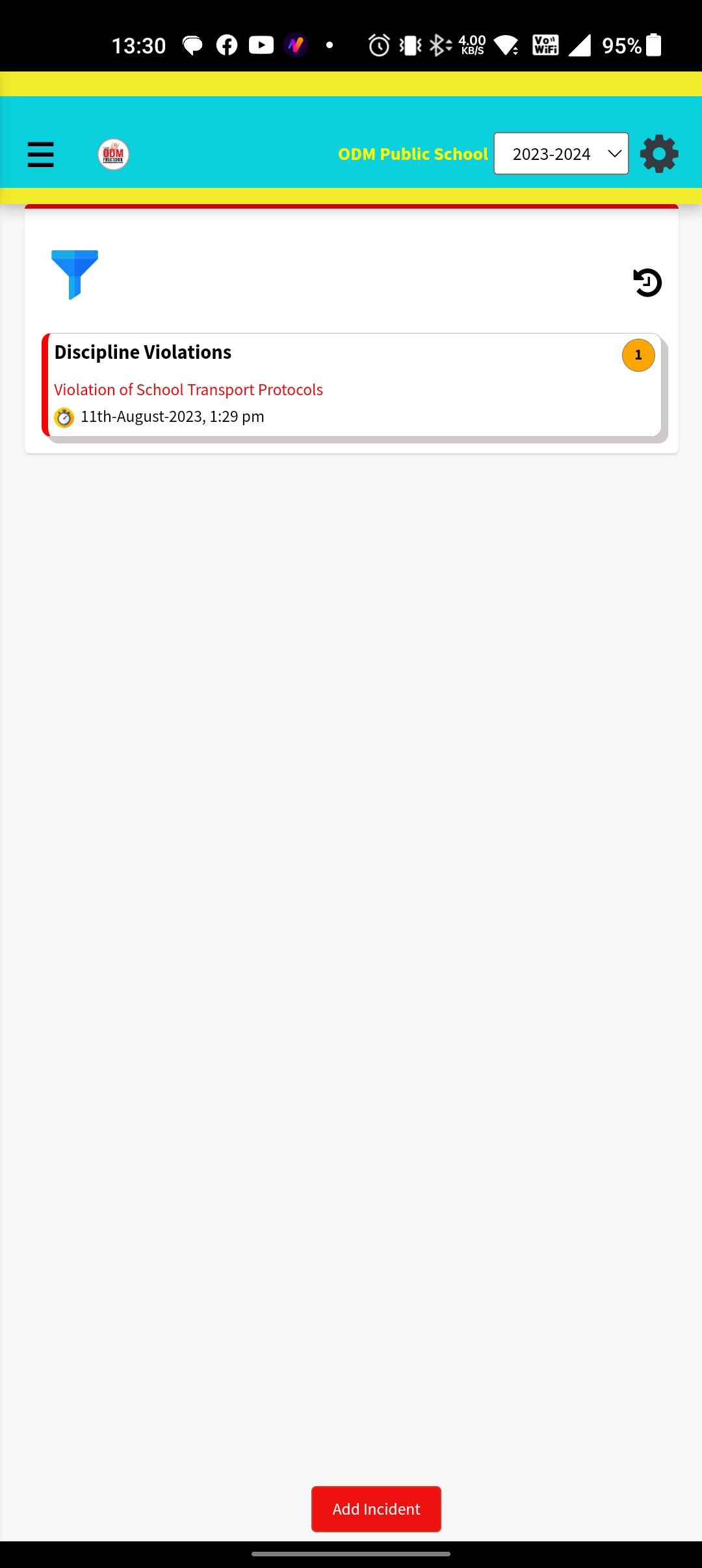Expand the 2023-2024 academic year dropdown
The width and height of the screenshot is (702, 1568).
(561, 154)
